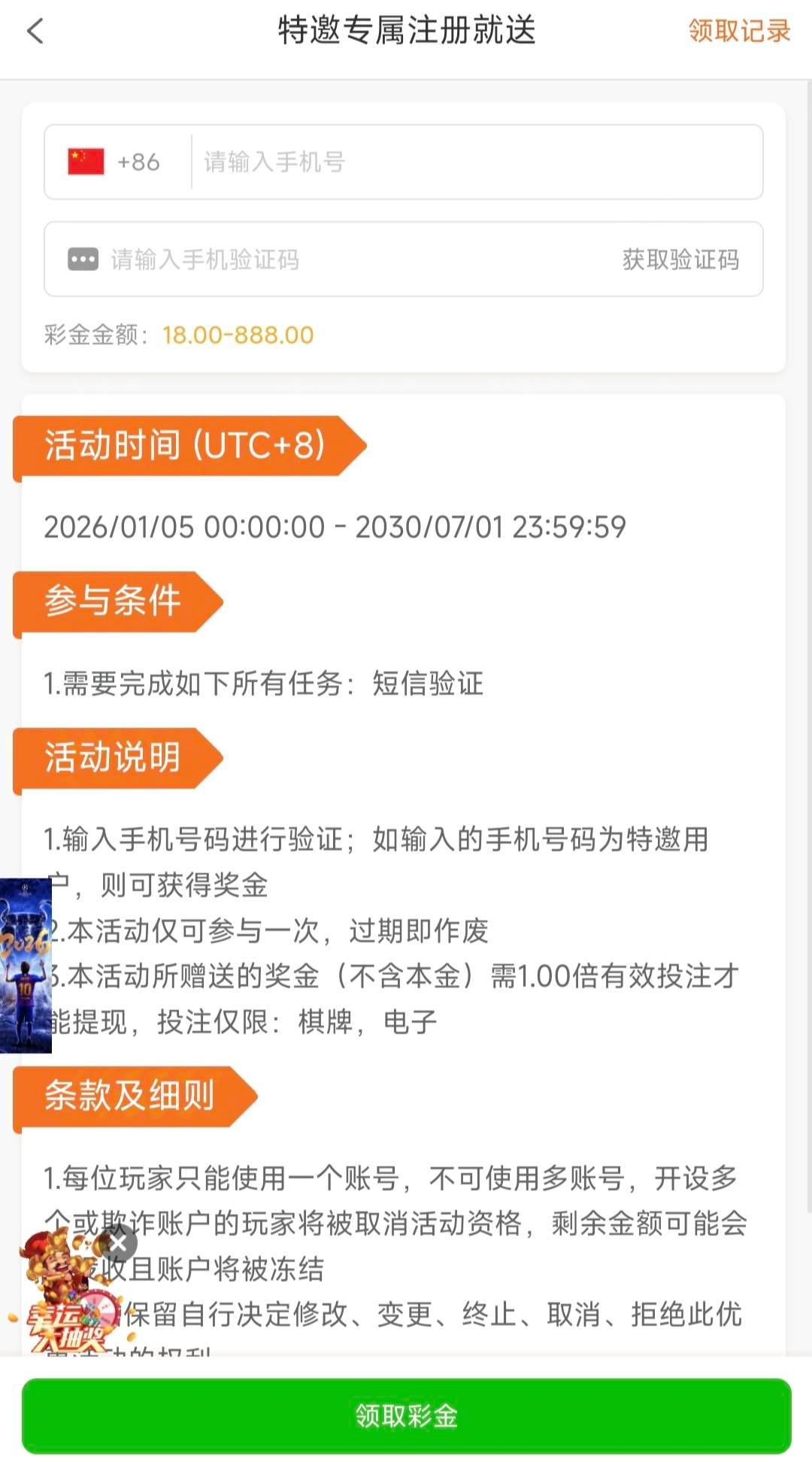This screenshot has height=1462, width=812.
Task: Claim the bonus with 领取彩金 button
Action: (x=406, y=1415)
